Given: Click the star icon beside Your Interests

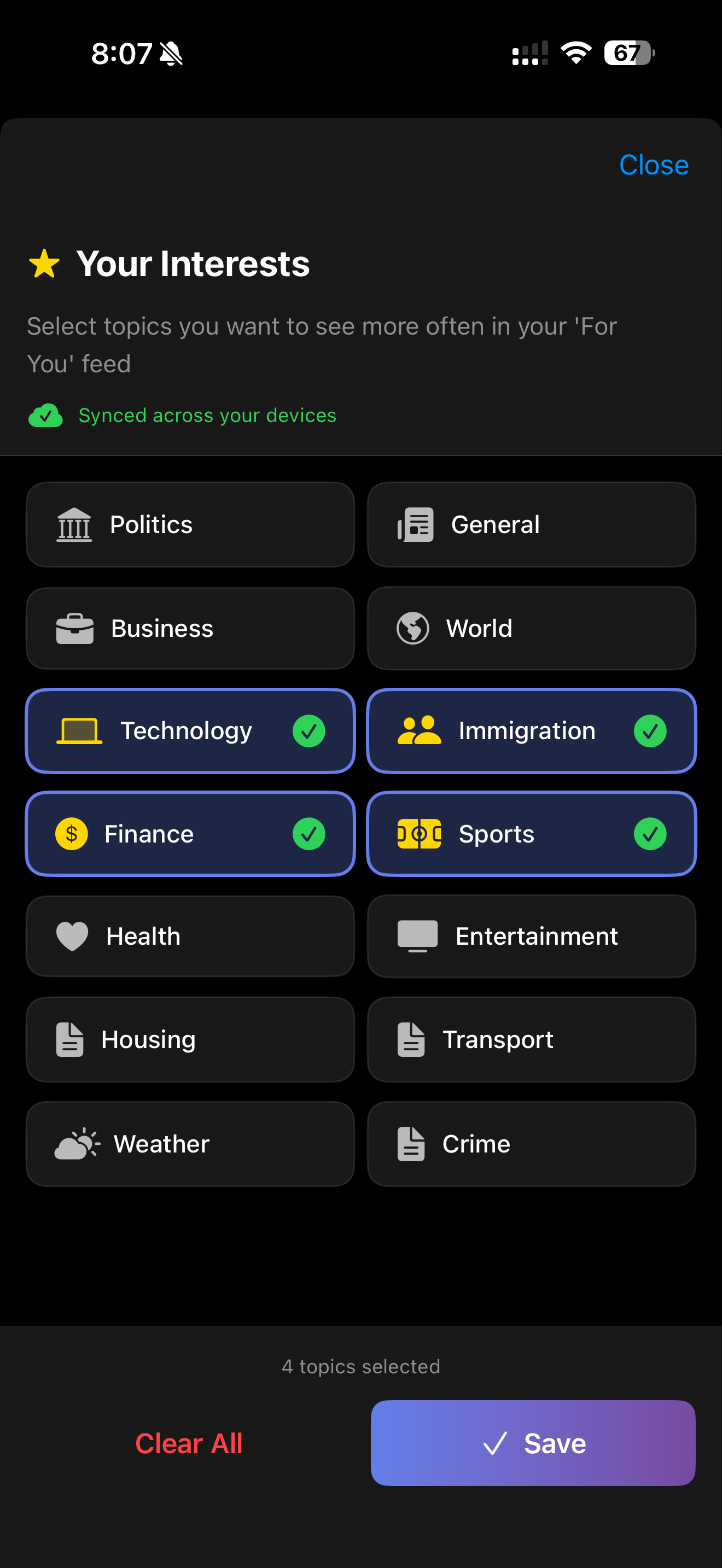Looking at the screenshot, I should coord(43,263).
